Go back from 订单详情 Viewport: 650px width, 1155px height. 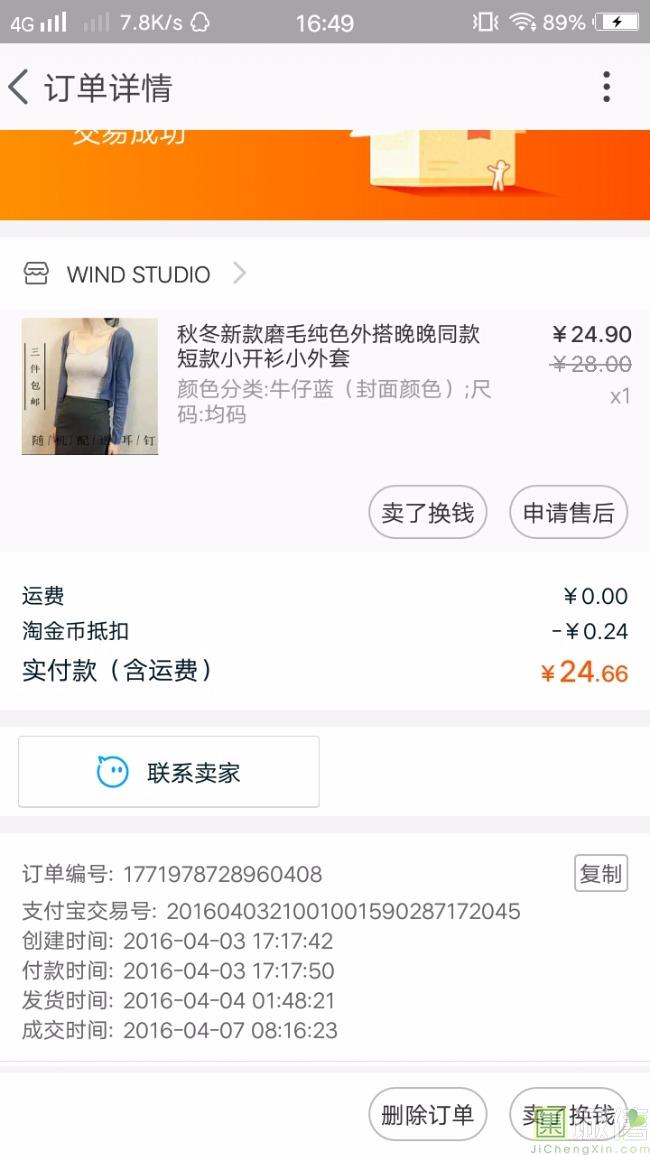[x=20, y=88]
